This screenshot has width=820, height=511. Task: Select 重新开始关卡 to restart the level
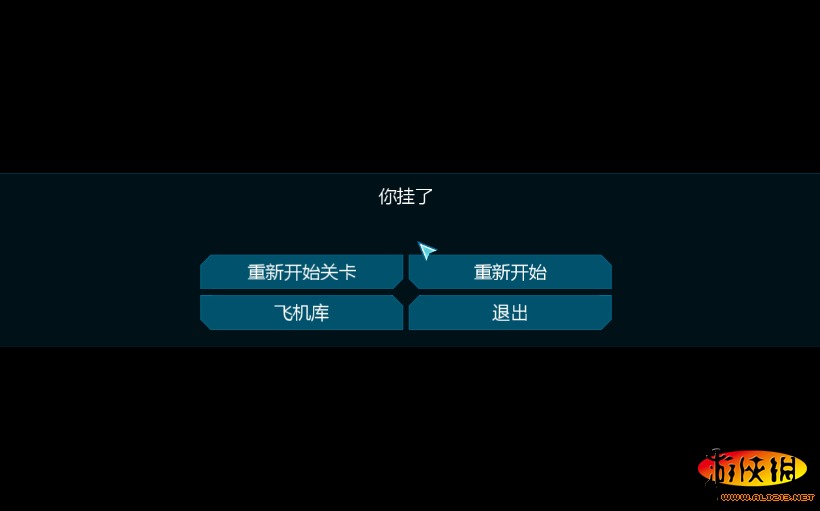(301, 272)
